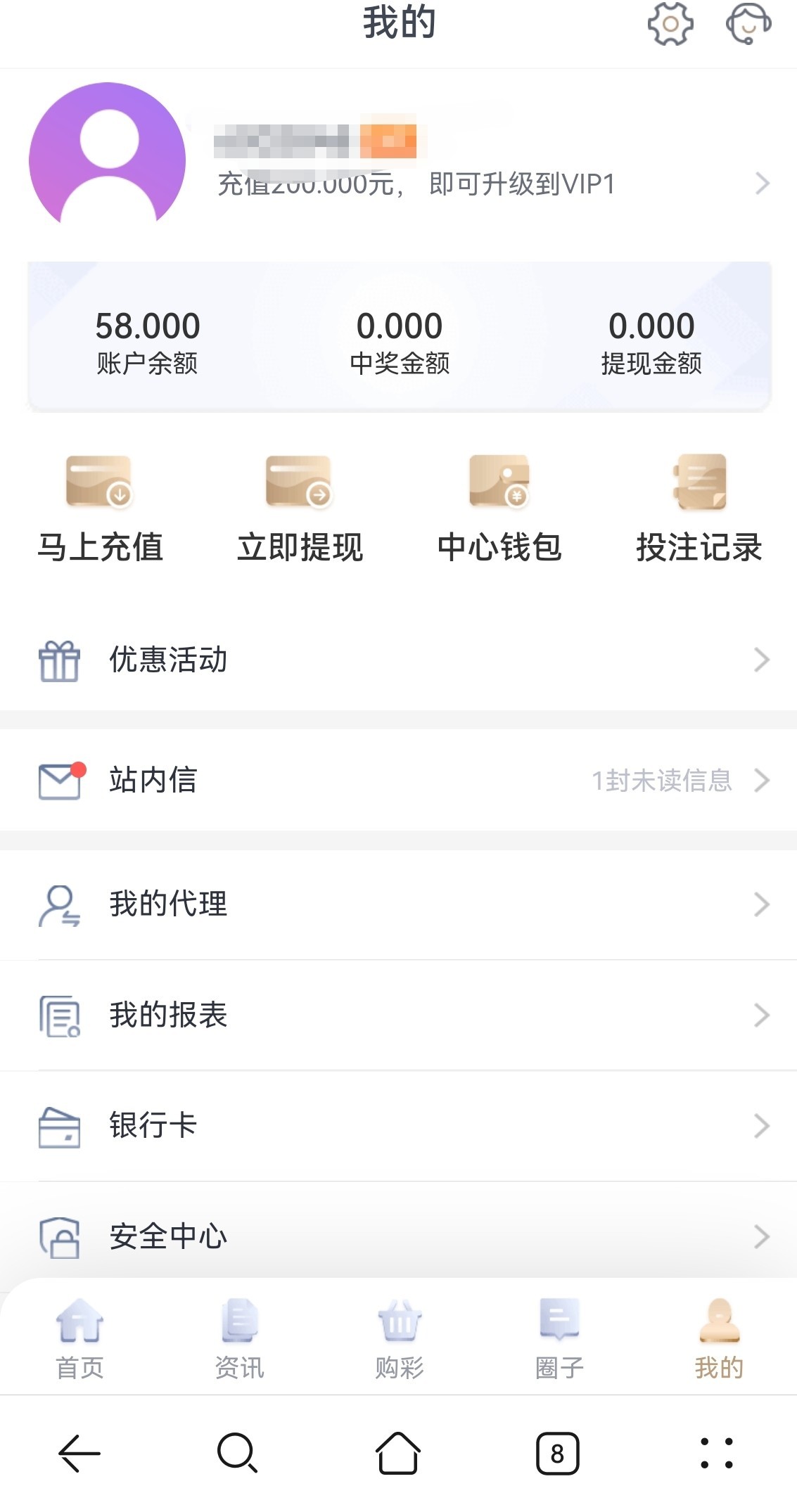Open the browser tabs counter showing 8
Viewport: 797px width, 1512px height.
557,1453
